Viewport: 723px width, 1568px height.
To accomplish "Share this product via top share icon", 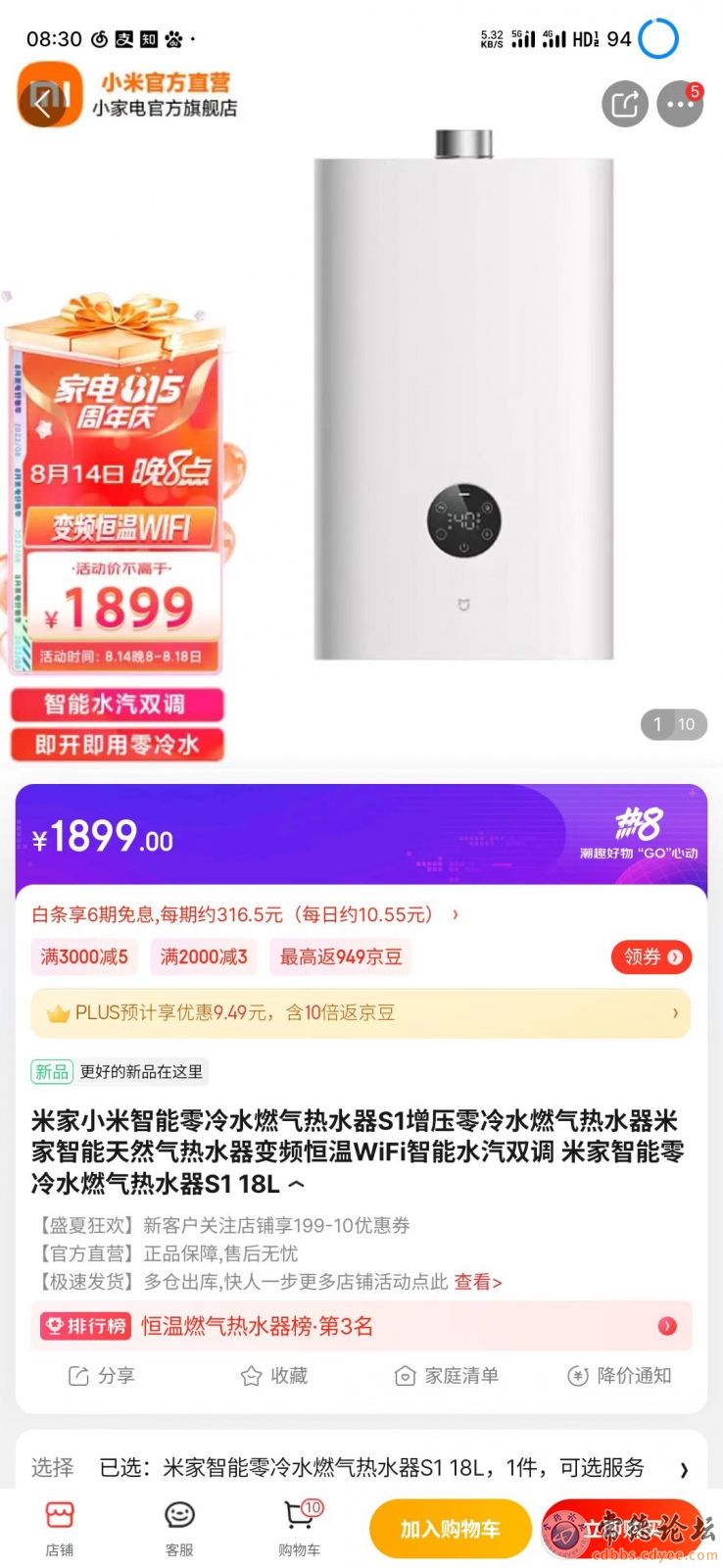I will (624, 103).
